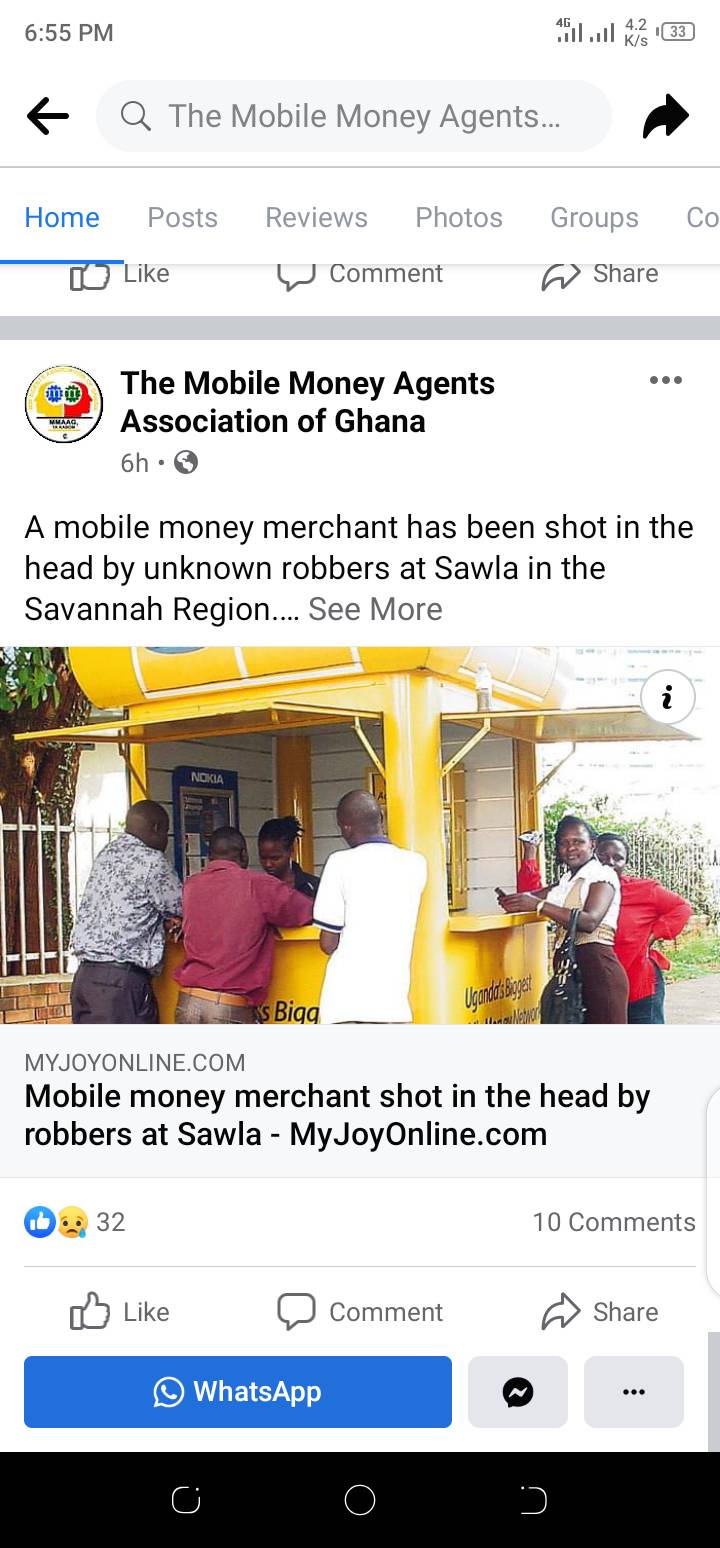The height and width of the screenshot is (1548, 720).
Task: Share this page via the top arrow
Action: pos(665,117)
